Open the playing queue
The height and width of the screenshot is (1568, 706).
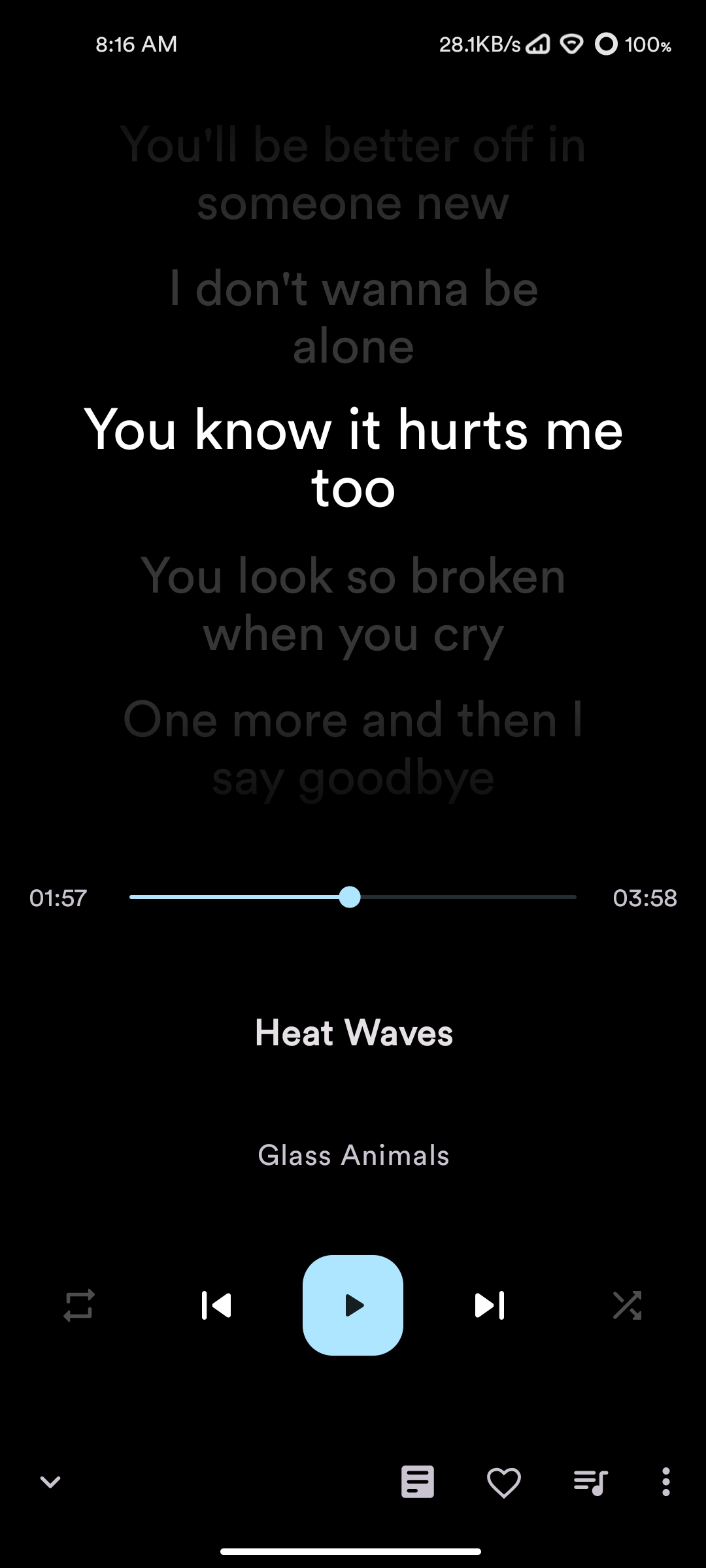point(591,1482)
